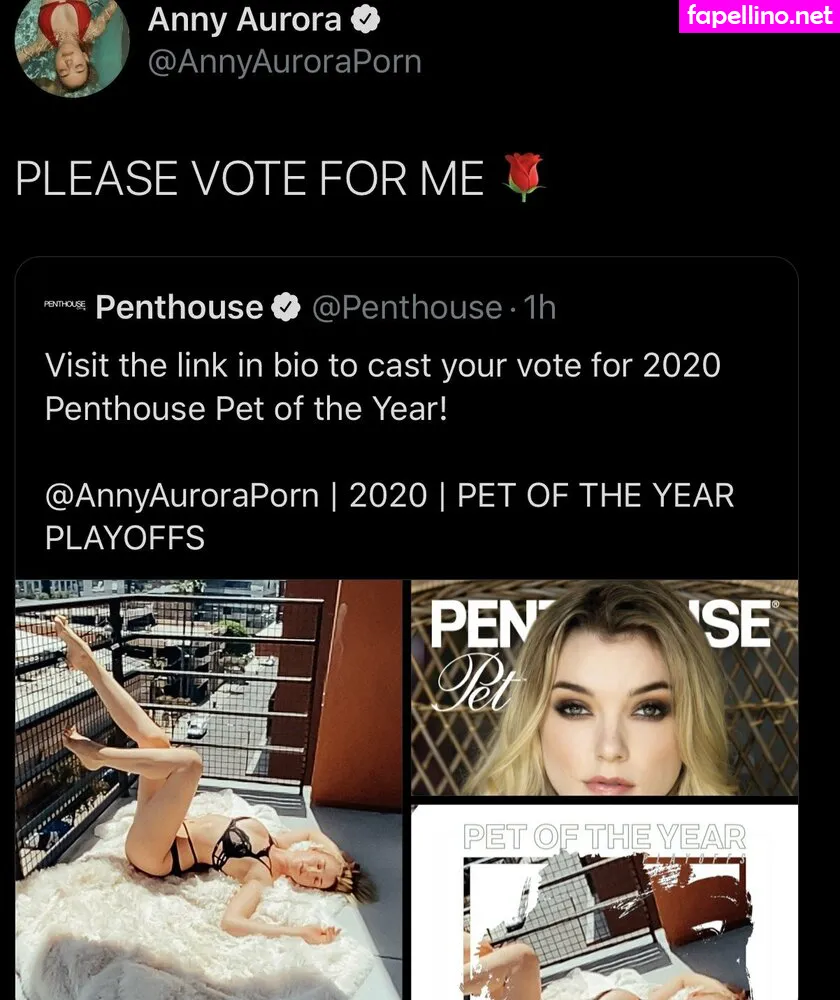View the balcony photo in quoted tweet

point(208,790)
